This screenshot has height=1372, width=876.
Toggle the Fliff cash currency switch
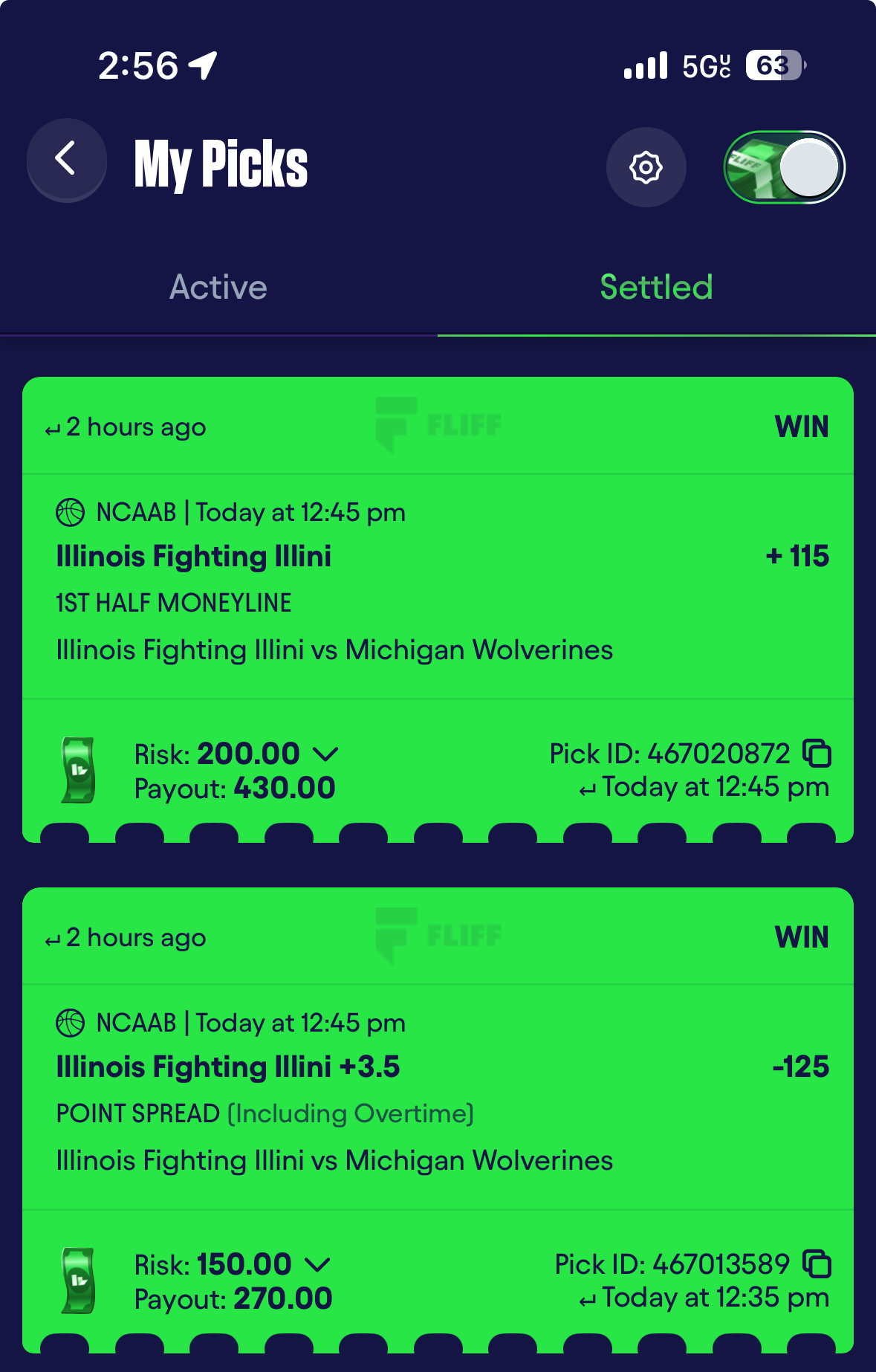784,167
